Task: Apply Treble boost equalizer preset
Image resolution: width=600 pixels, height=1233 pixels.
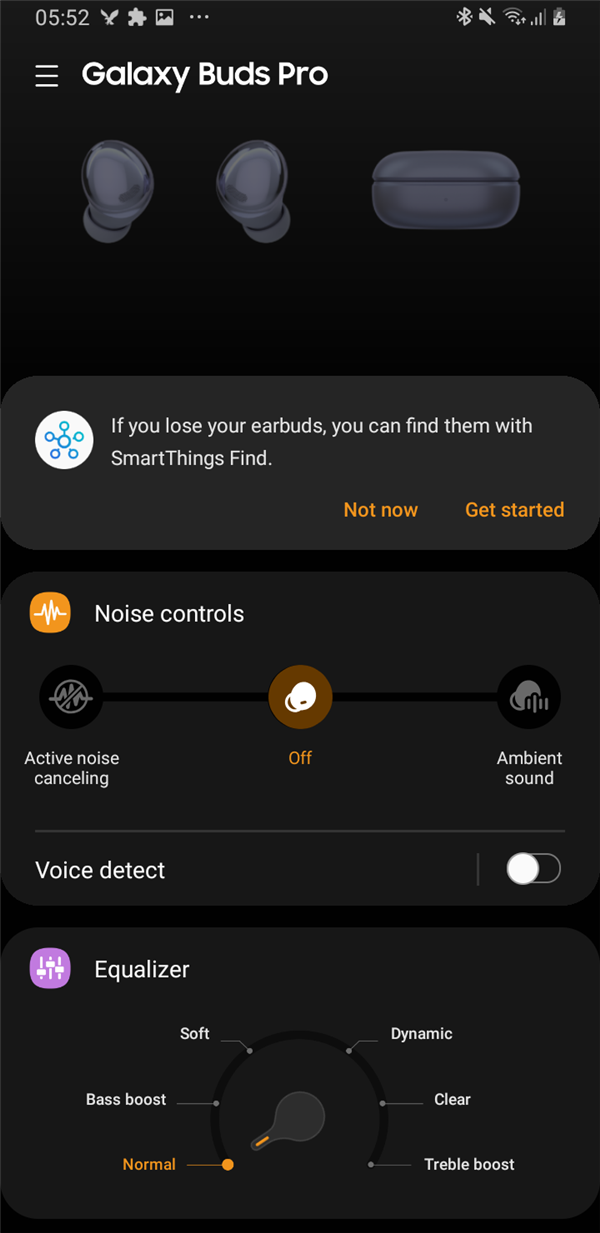Action: pyautogui.click(x=469, y=1164)
